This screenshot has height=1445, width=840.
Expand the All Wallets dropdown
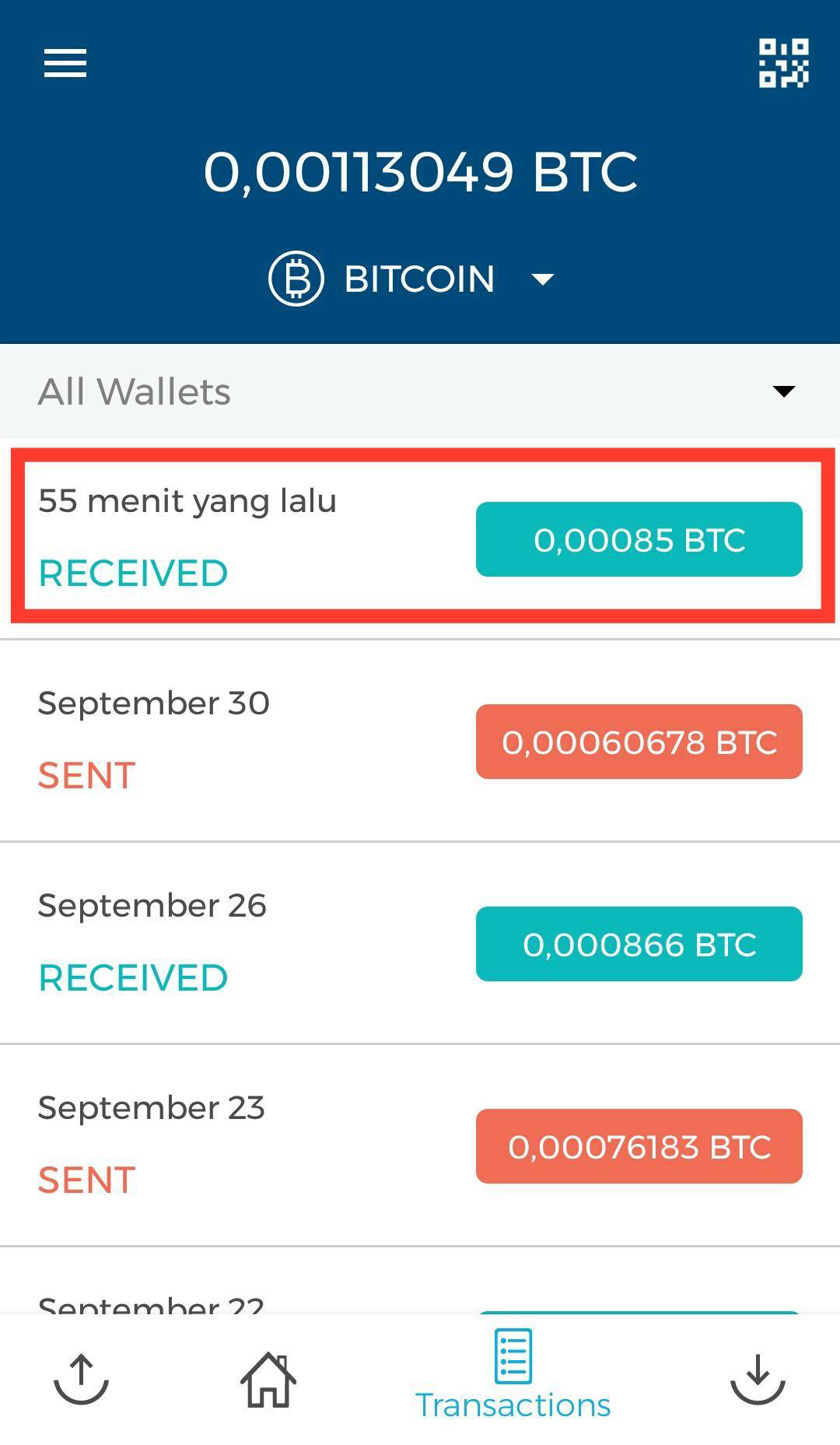coord(420,391)
